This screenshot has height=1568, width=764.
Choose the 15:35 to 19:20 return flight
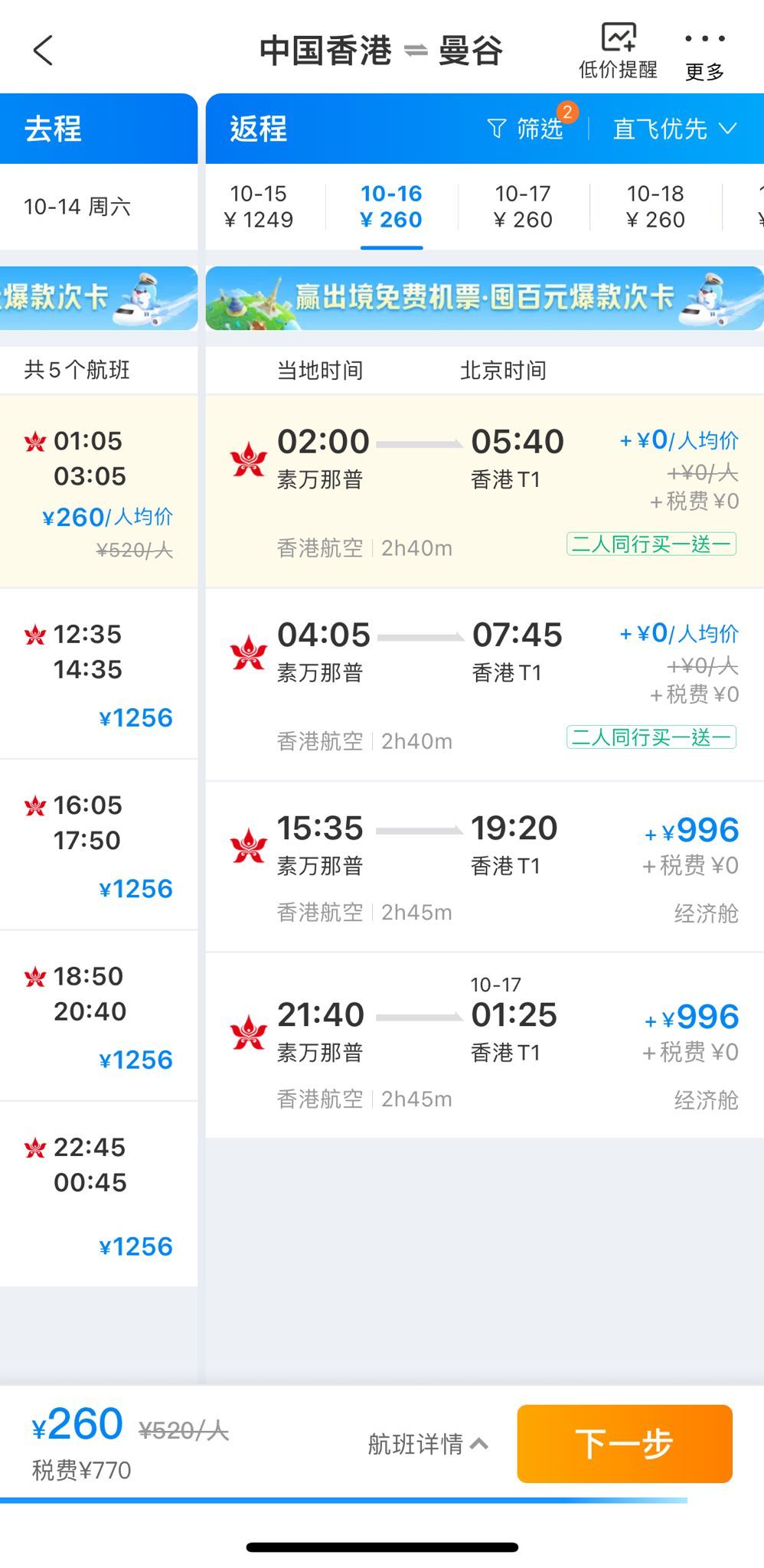(485, 867)
